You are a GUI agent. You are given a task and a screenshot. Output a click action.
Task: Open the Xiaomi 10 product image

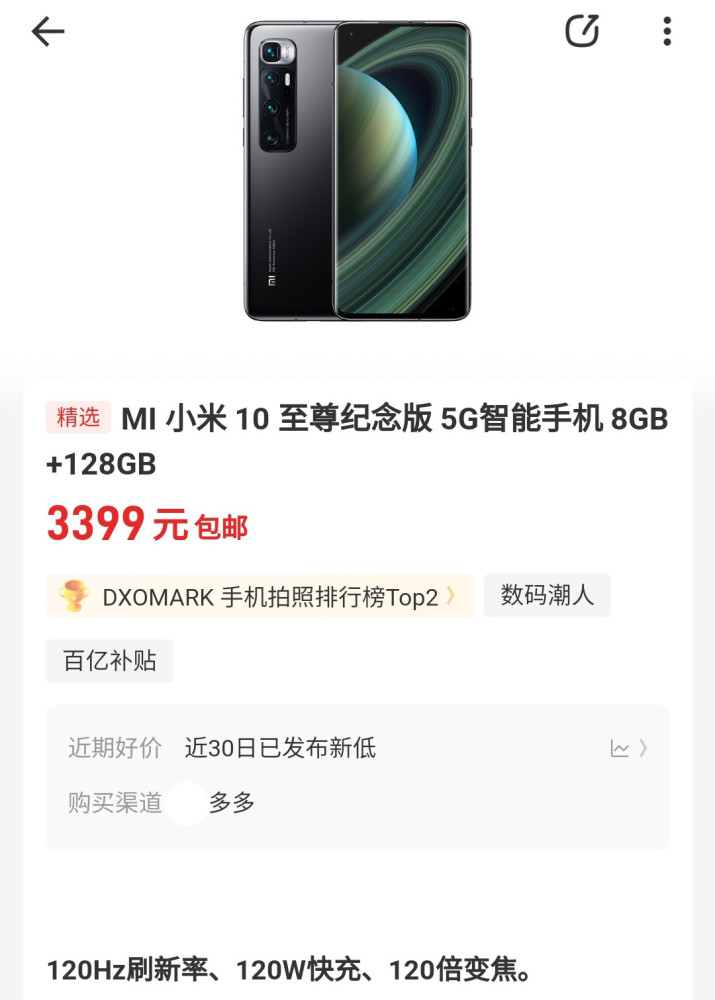357,170
